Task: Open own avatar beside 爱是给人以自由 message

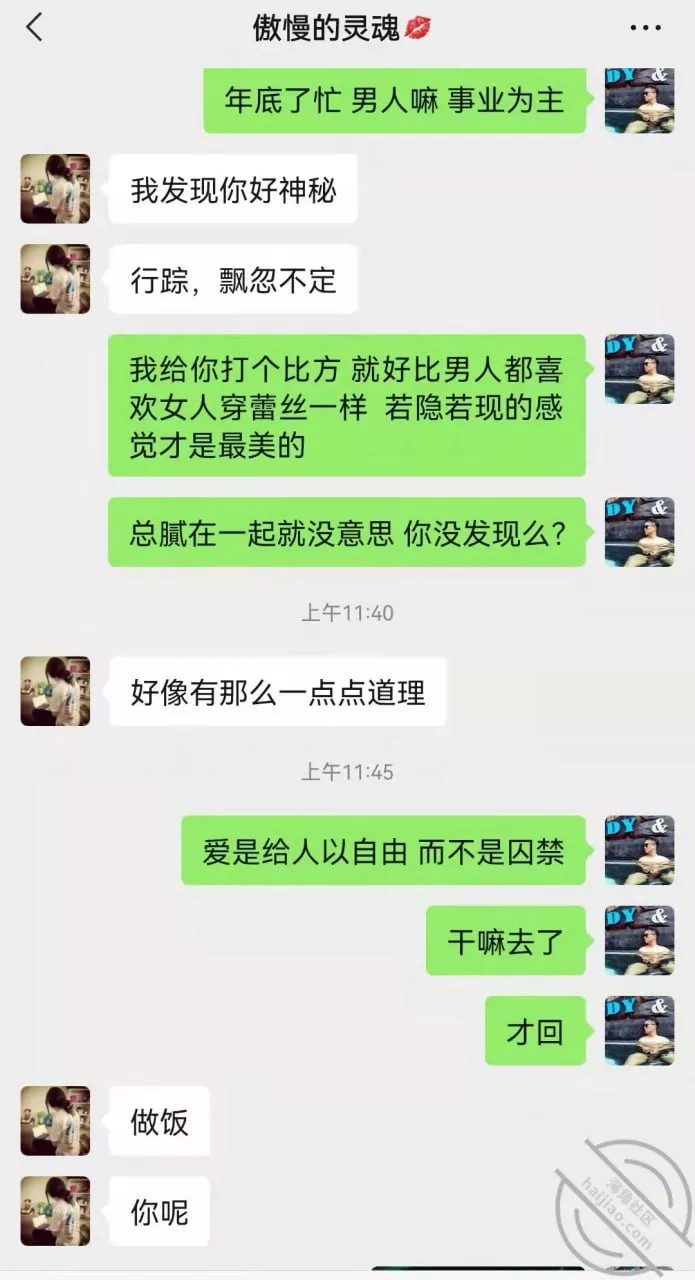Action: (x=639, y=850)
